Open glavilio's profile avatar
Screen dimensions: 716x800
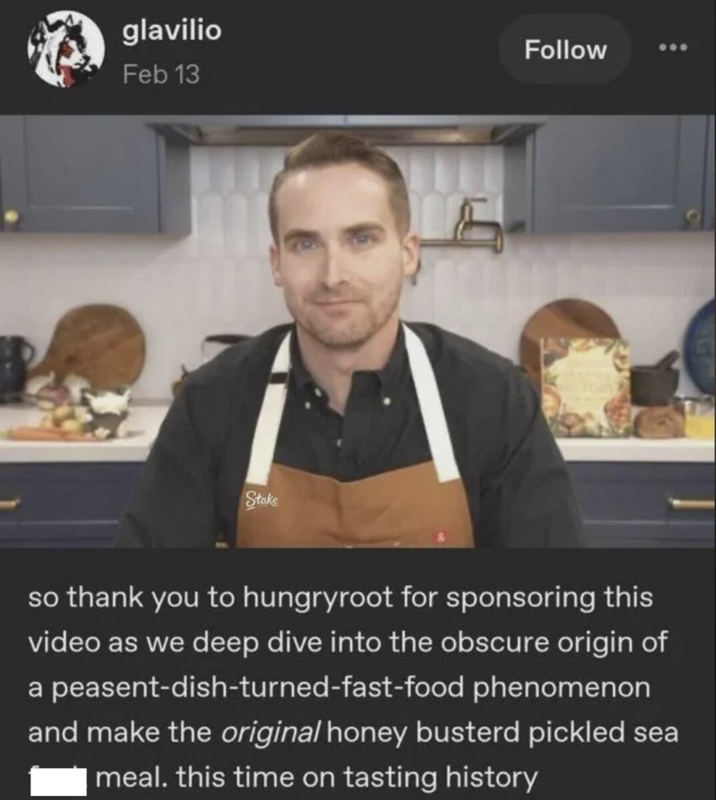pyautogui.click(x=66, y=49)
